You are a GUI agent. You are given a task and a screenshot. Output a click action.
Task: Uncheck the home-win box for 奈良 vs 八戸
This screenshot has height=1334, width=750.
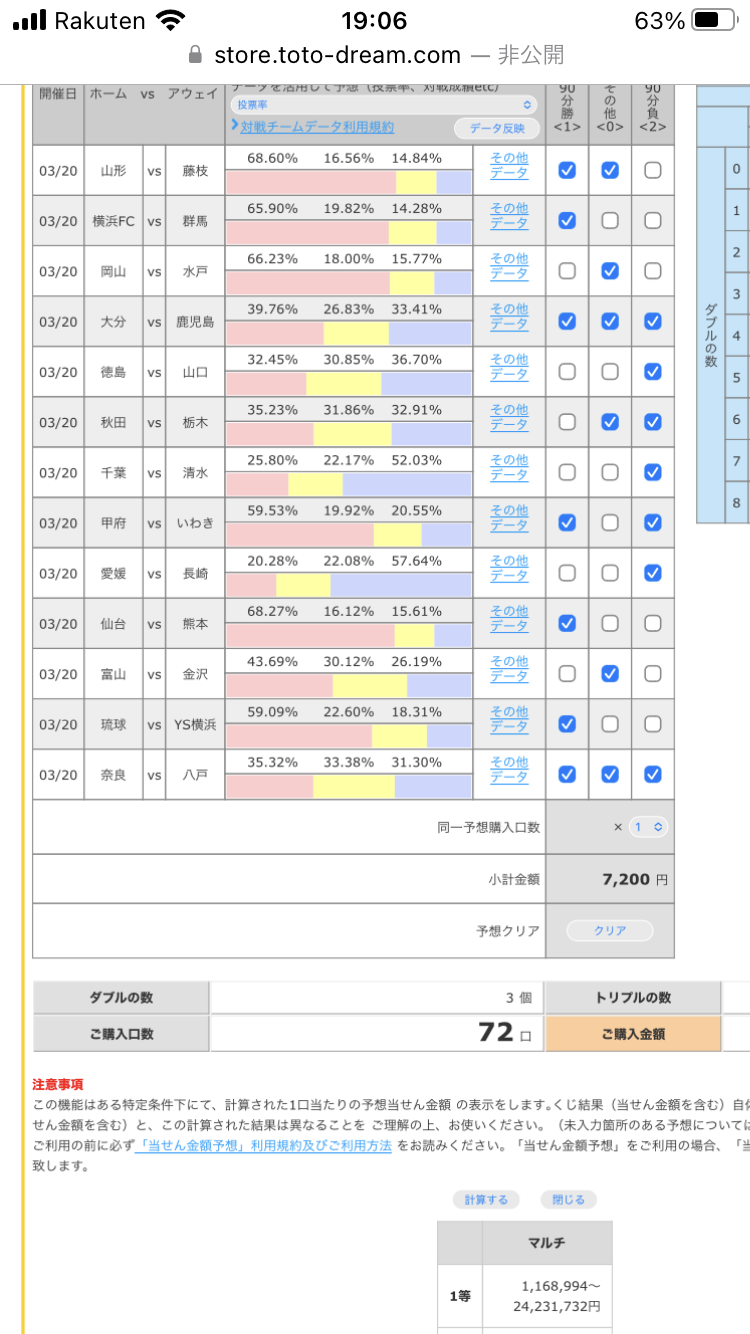567,774
